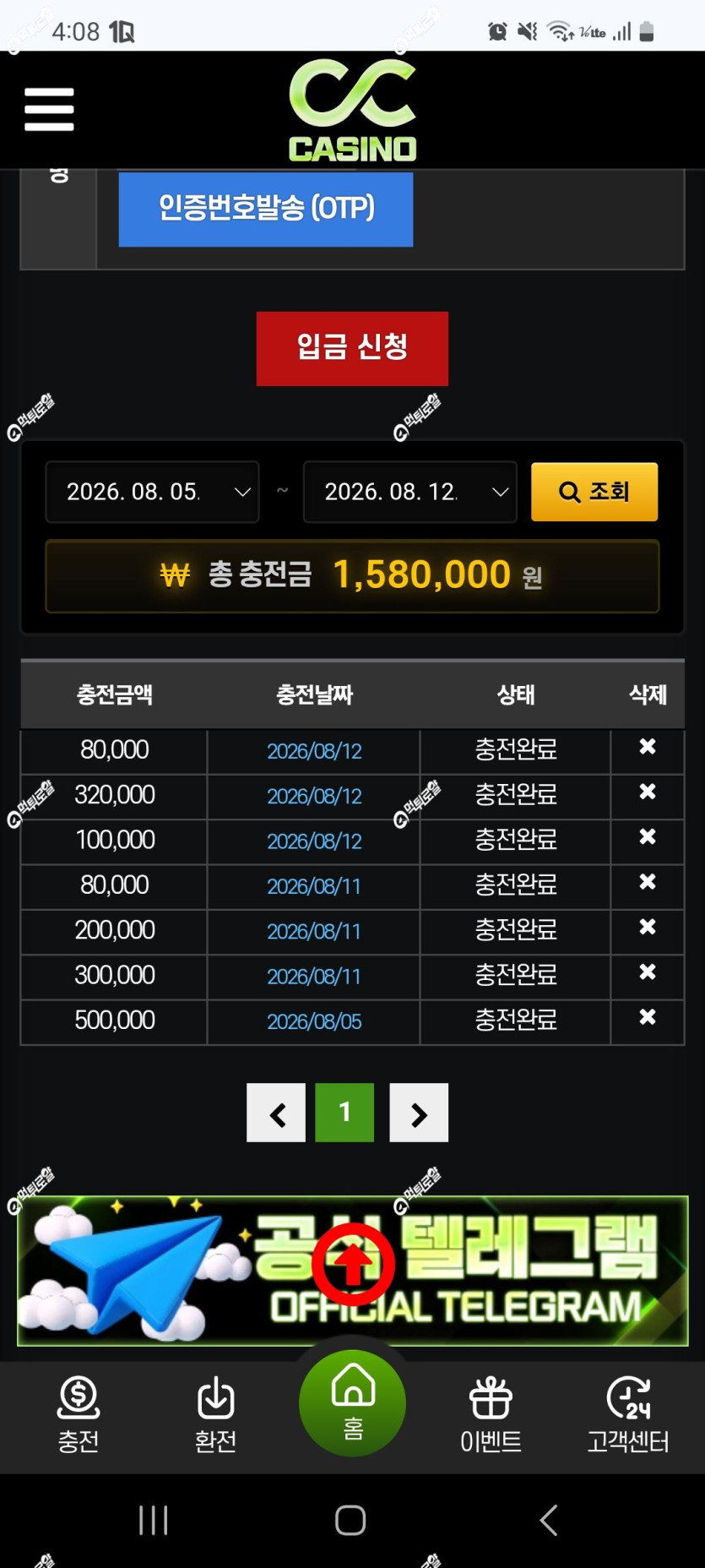
Task: Delete the 500,000 charge record
Action: pyautogui.click(x=648, y=1017)
